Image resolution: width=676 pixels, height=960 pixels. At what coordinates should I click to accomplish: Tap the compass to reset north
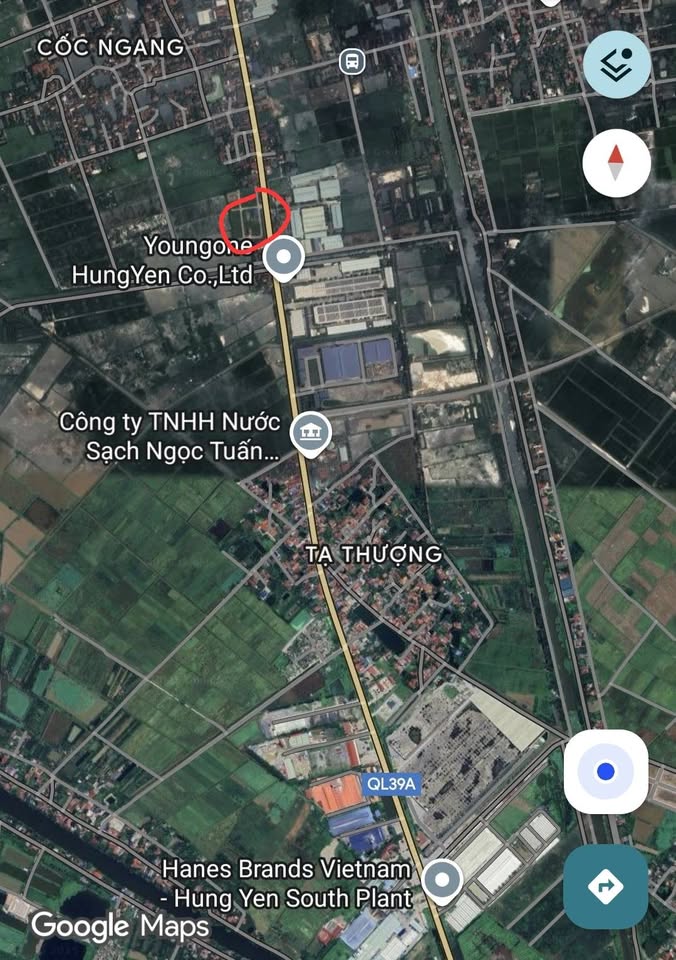click(x=617, y=163)
